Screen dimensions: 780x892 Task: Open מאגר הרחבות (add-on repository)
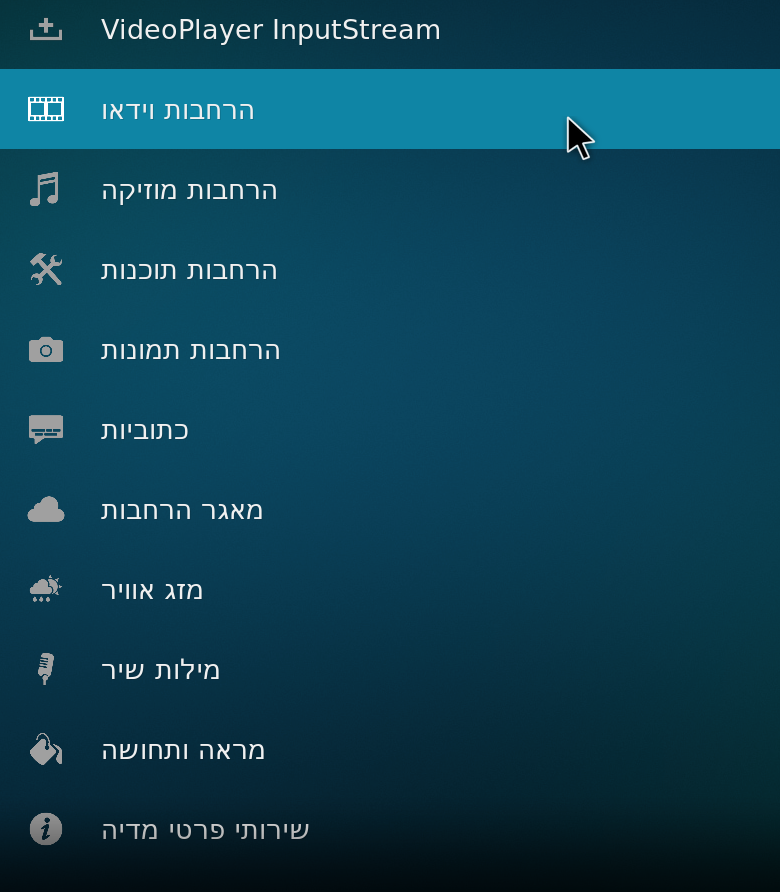(182, 510)
